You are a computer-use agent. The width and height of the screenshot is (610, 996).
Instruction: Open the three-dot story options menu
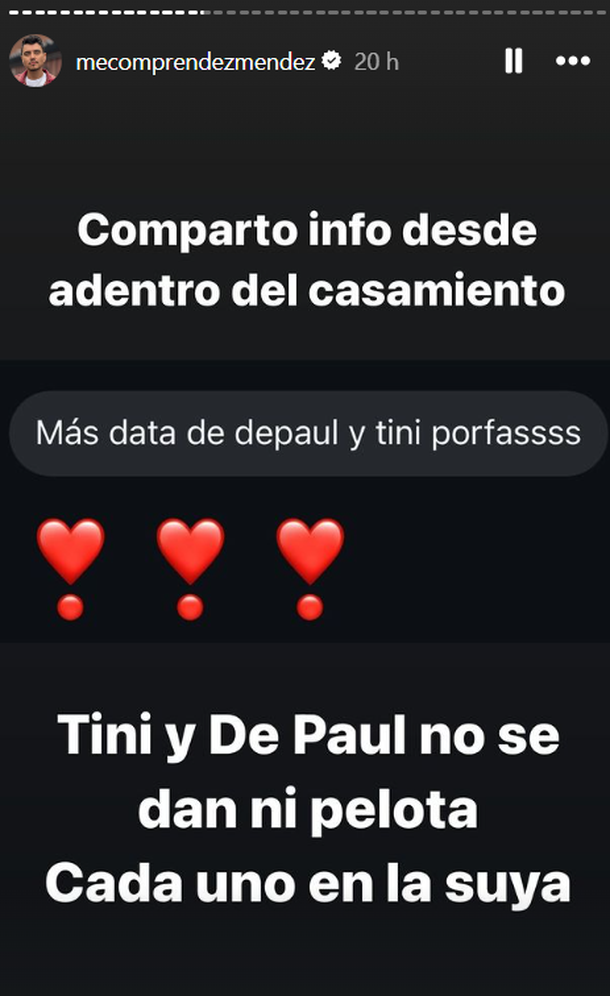[x=572, y=61]
